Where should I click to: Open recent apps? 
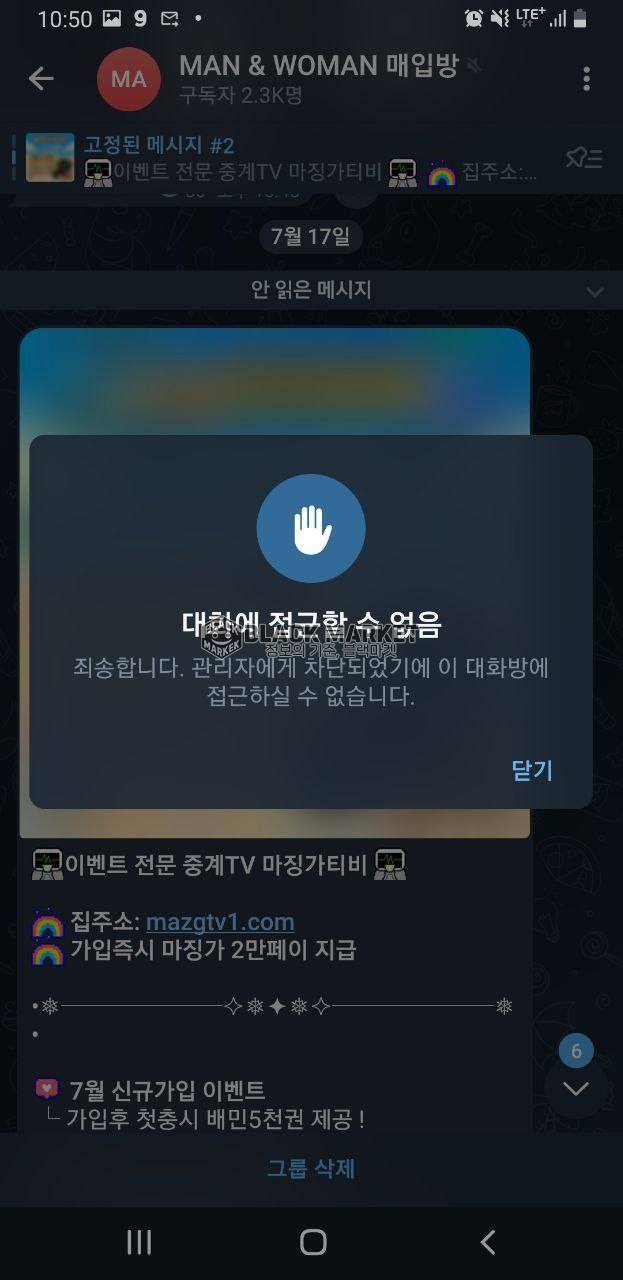pyautogui.click(x=139, y=1242)
